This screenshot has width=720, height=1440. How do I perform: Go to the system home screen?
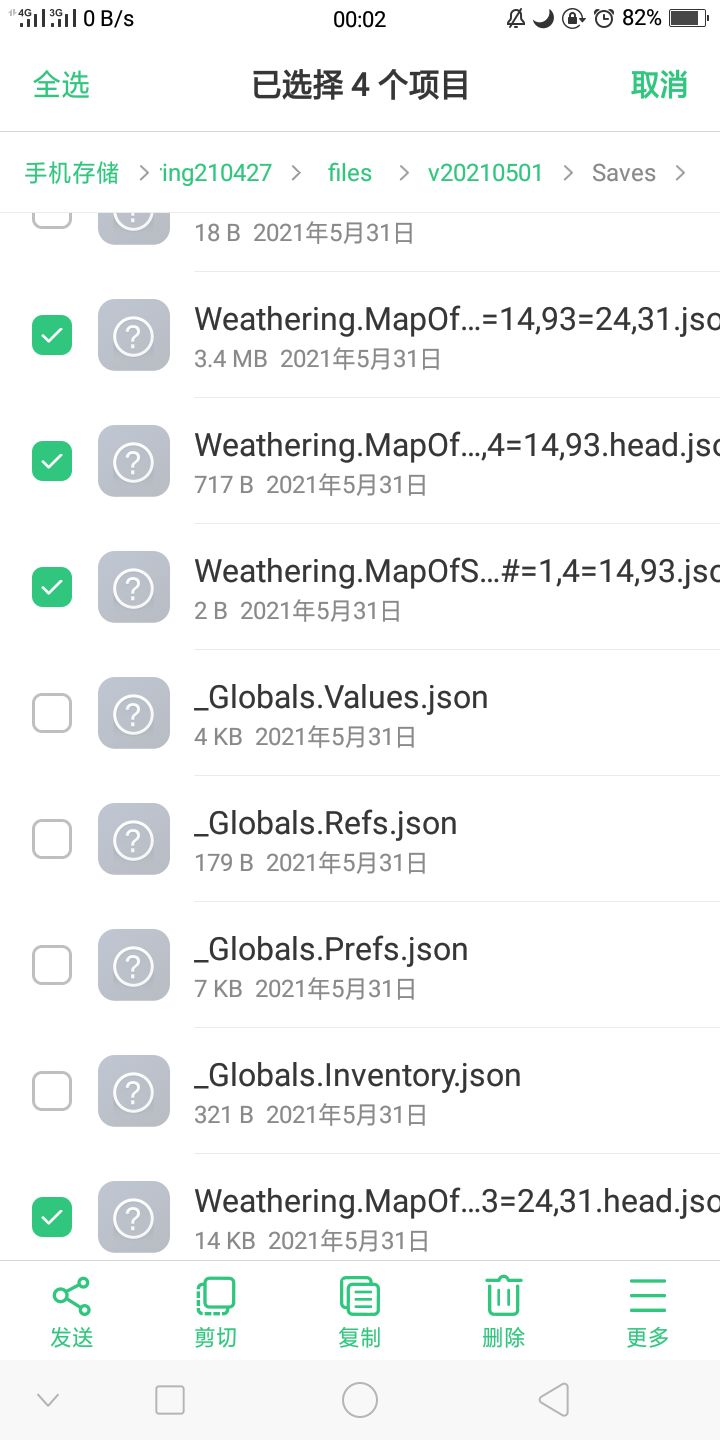(x=359, y=1400)
